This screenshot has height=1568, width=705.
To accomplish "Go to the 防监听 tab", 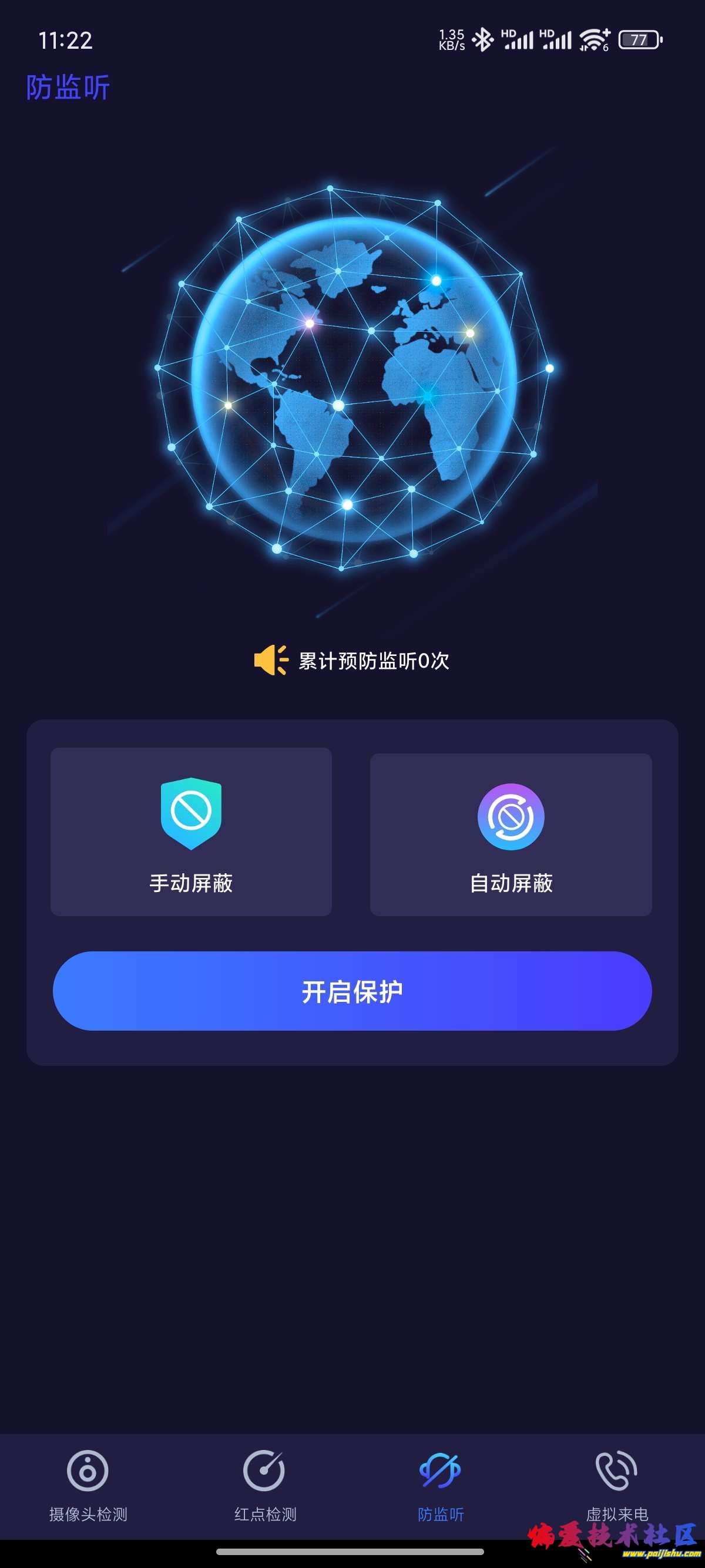I will [440, 1484].
